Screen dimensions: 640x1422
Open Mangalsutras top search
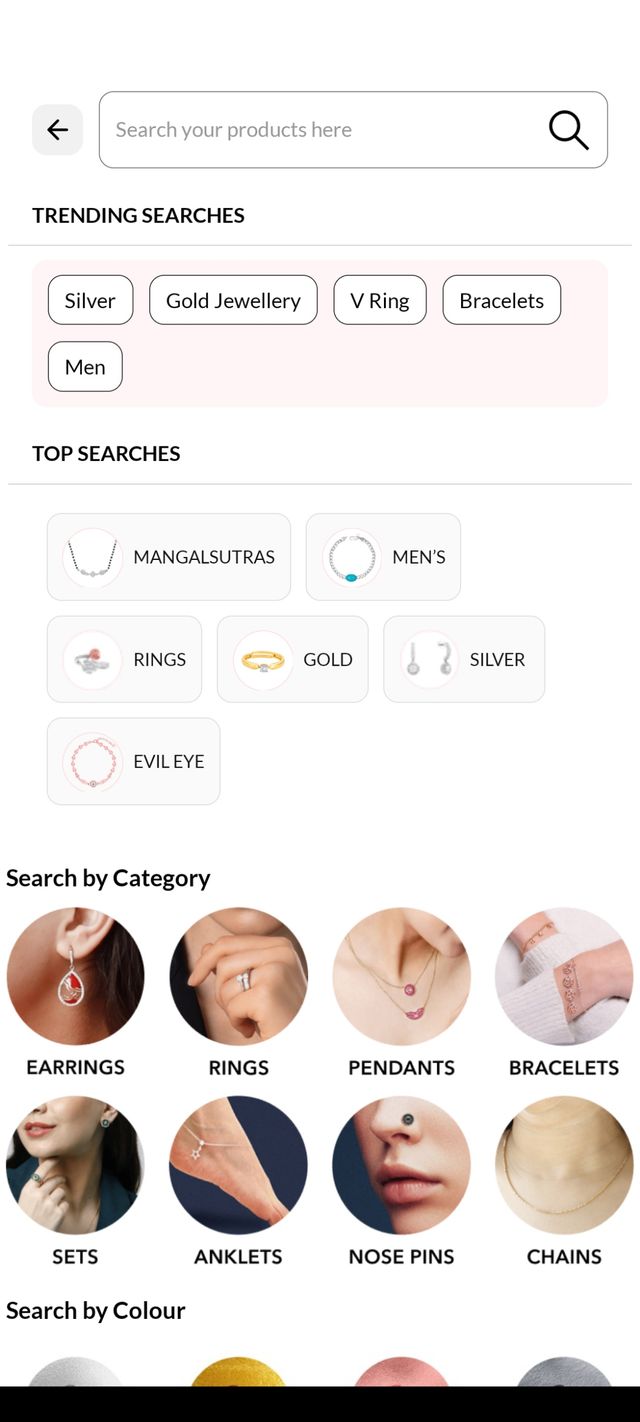[169, 557]
